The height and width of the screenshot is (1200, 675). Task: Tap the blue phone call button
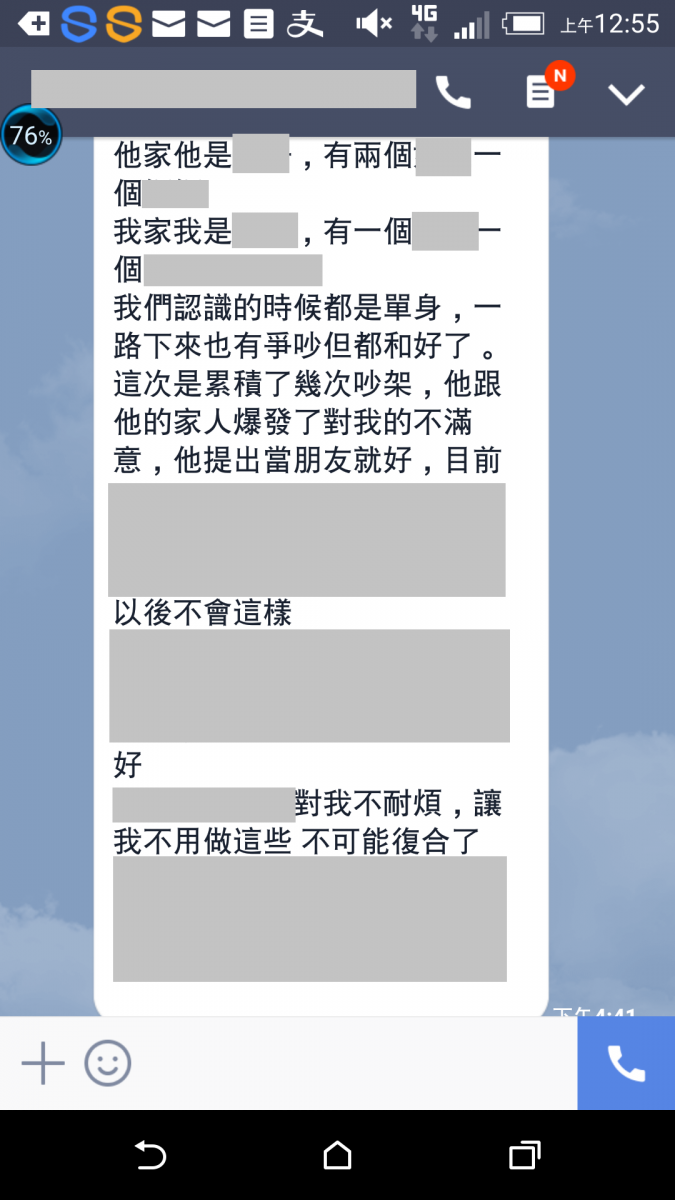[626, 1063]
